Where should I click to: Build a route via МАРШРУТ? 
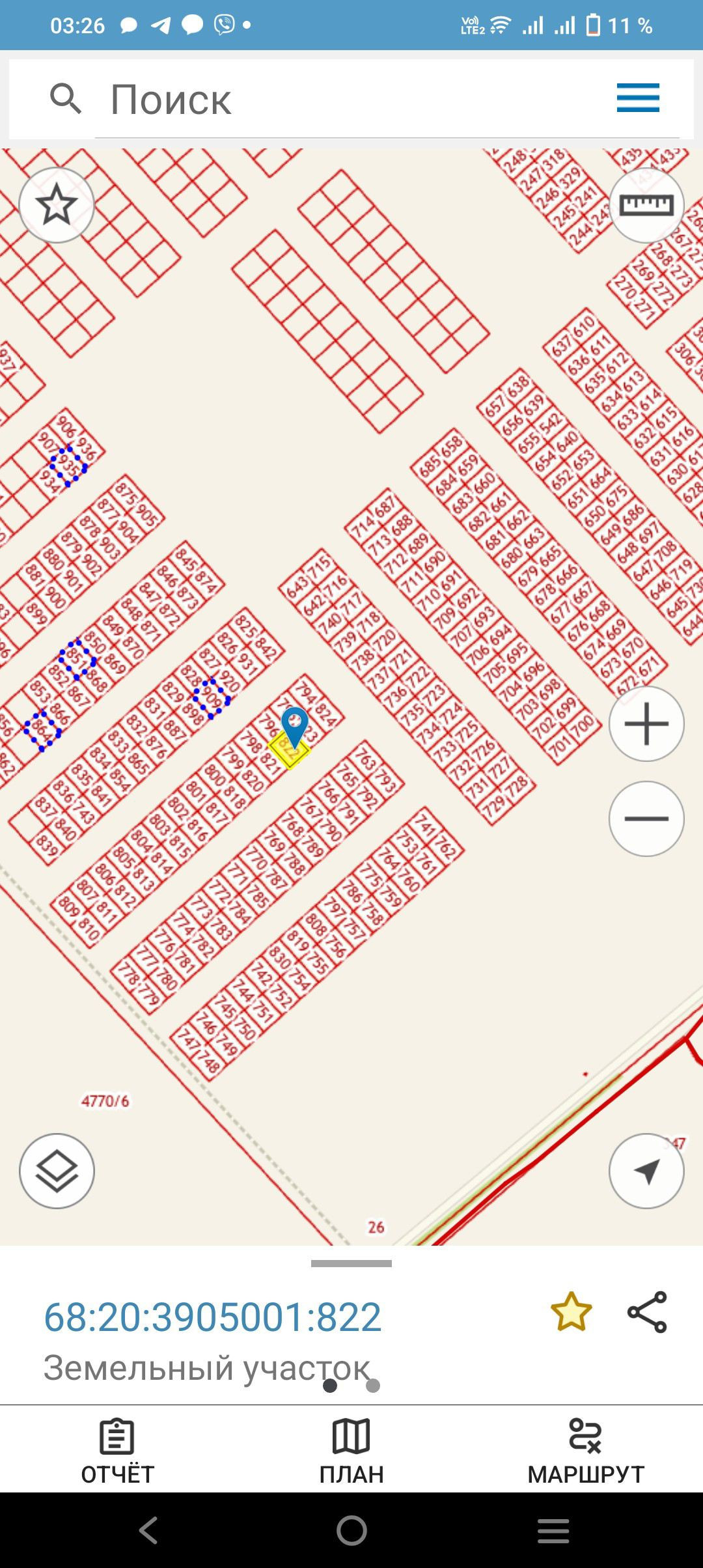pos(586,1451)
